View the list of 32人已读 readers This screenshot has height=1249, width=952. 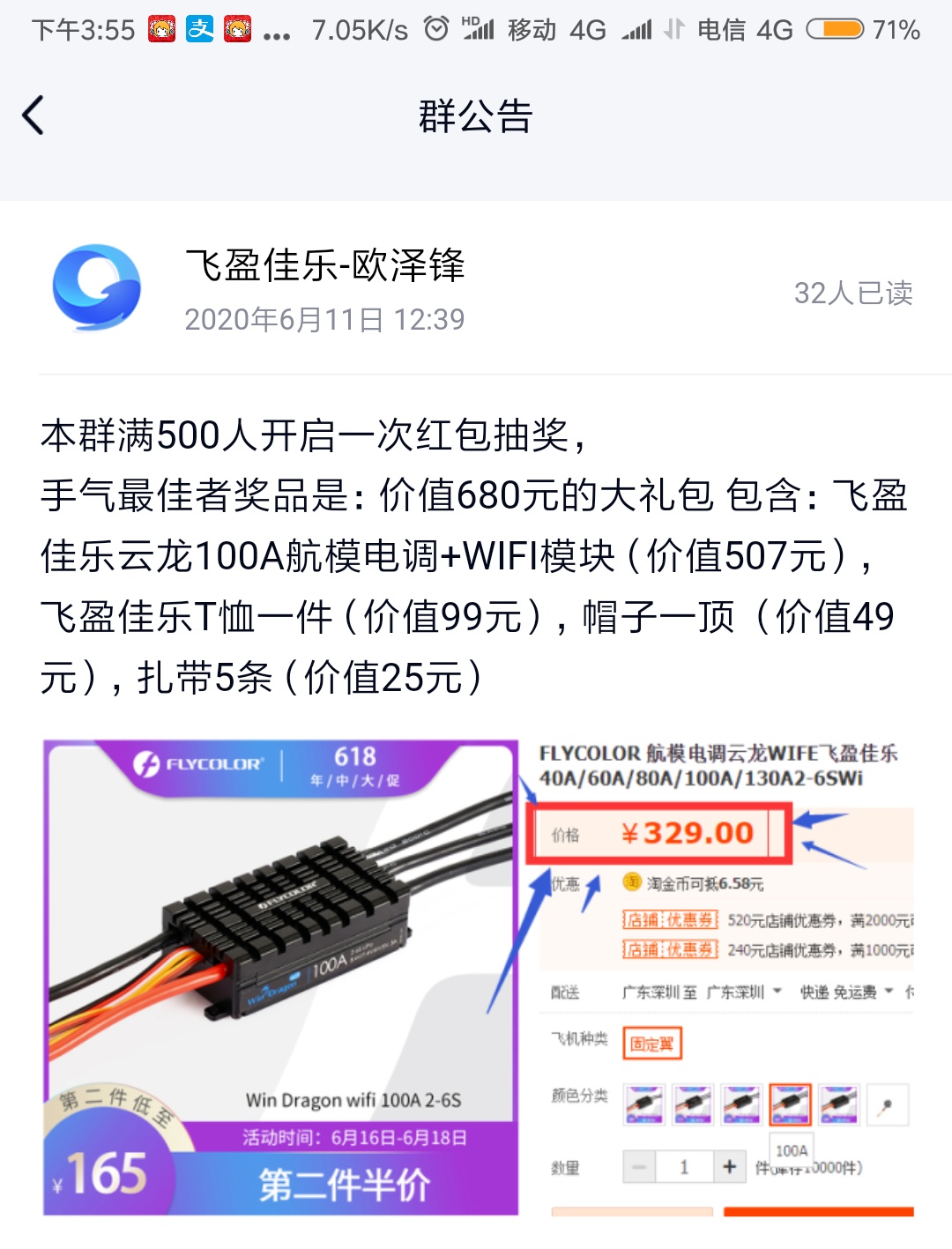(x=852, y=293)
